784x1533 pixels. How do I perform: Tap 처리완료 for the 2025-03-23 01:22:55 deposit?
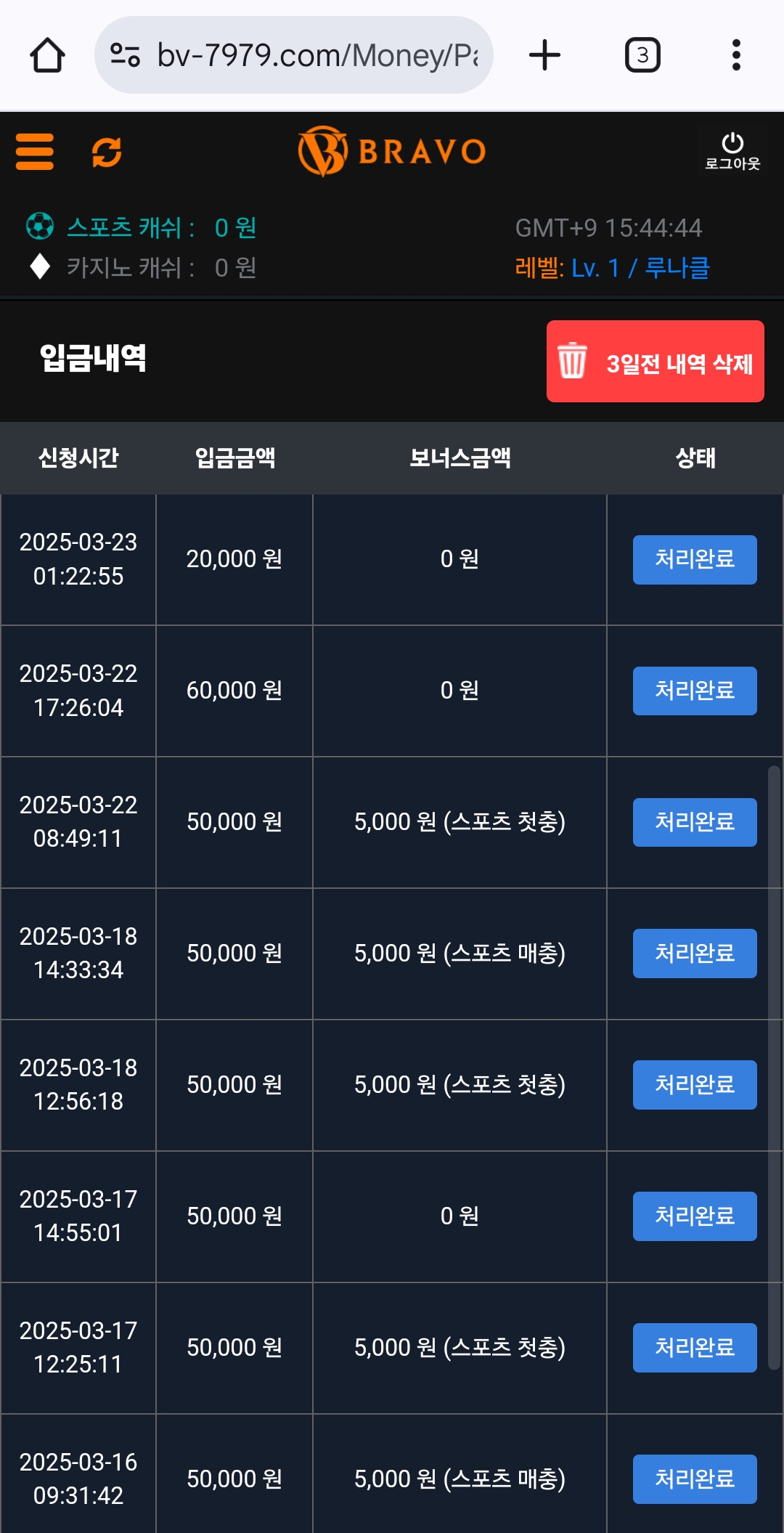tap(695, 560)
